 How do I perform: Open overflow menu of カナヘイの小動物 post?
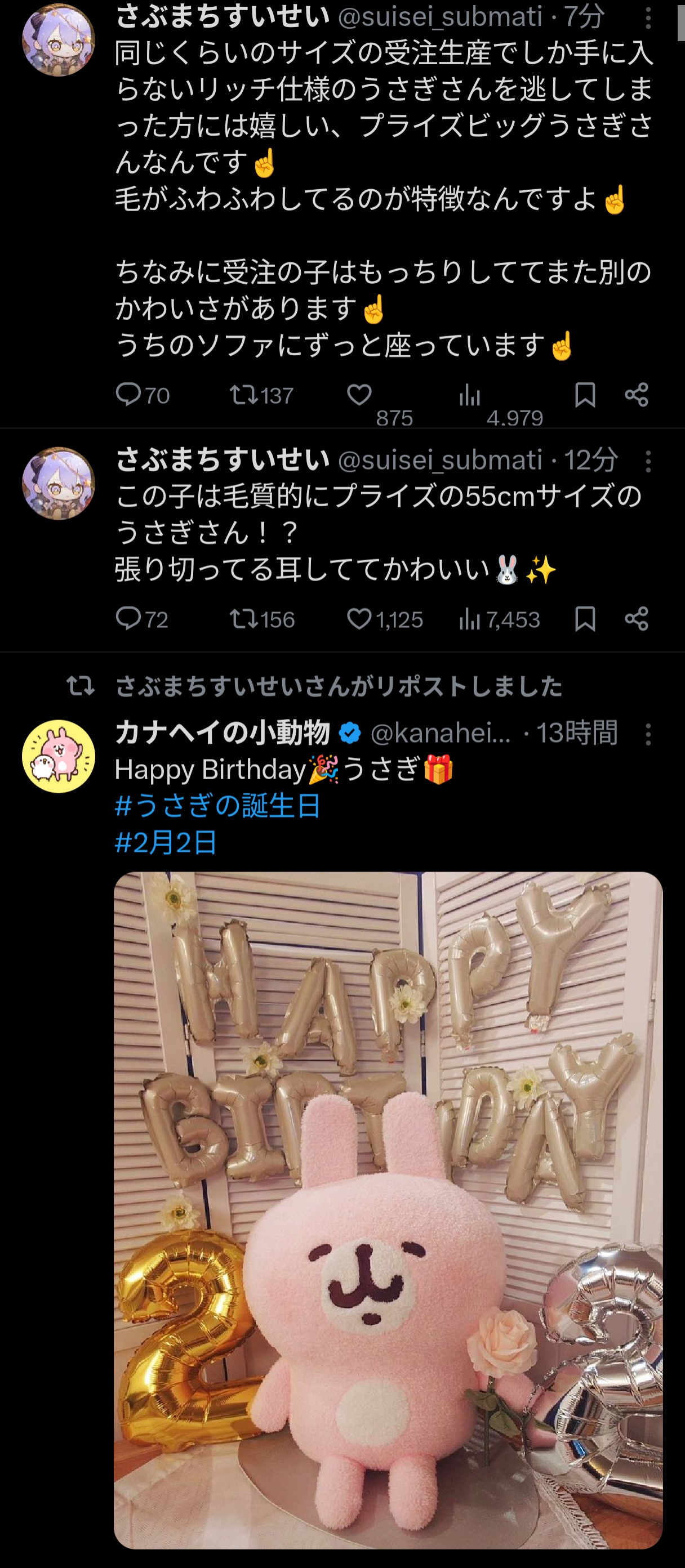tap(648, 734)
